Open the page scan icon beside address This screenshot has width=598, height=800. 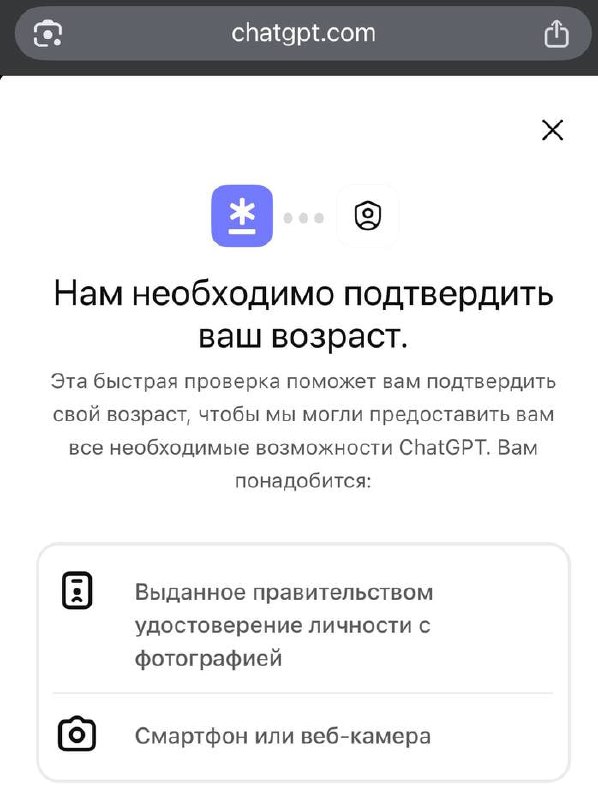click(47, 34)
